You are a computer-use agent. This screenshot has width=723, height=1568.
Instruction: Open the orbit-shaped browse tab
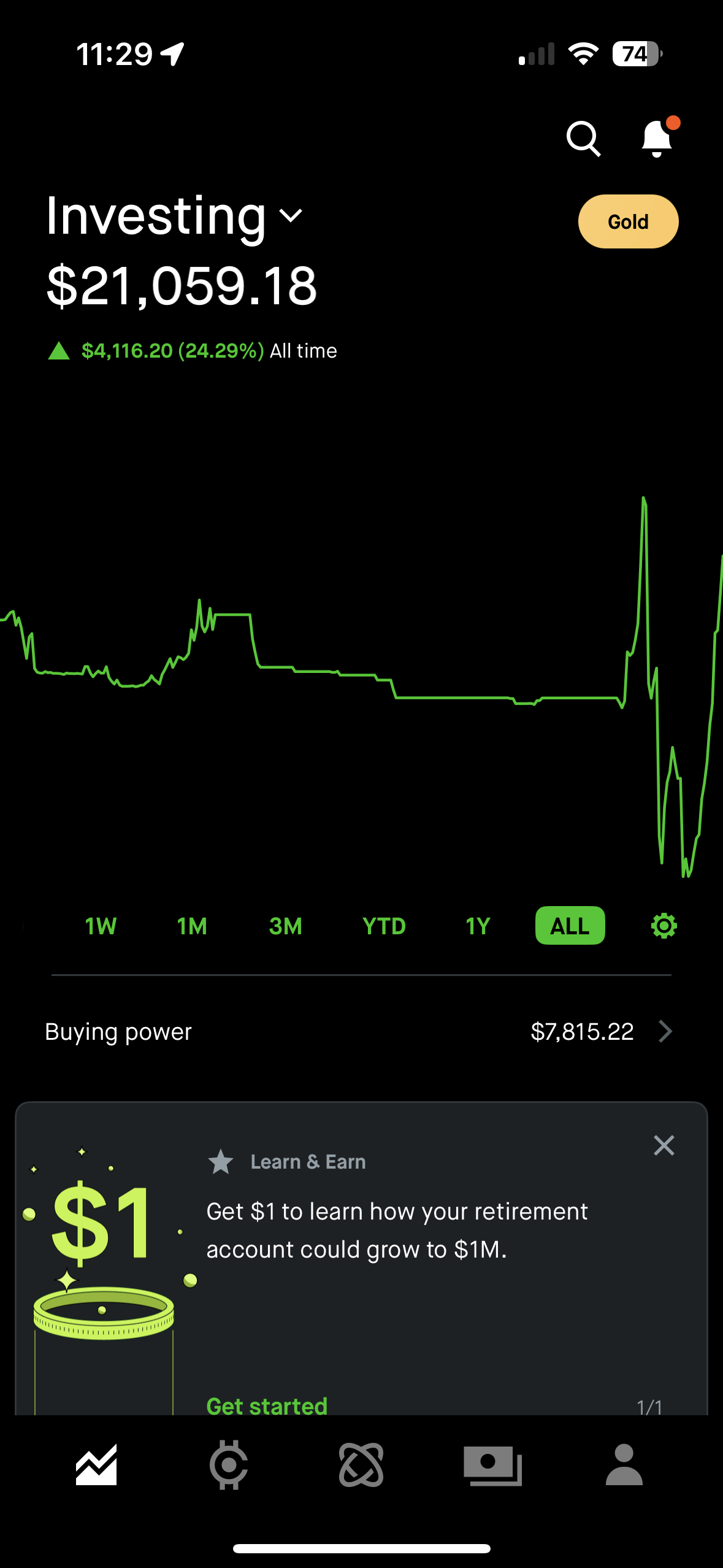pos(361,1465)
